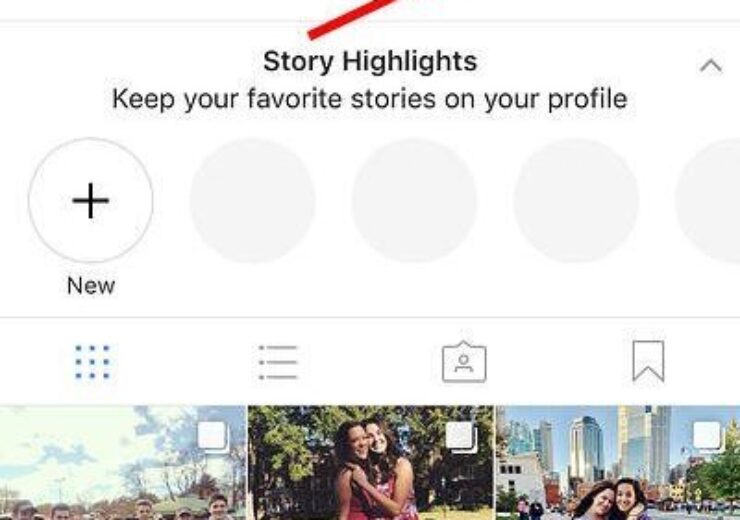
Task: Open the tagged photos tab
Action: (x=463, y=362)
